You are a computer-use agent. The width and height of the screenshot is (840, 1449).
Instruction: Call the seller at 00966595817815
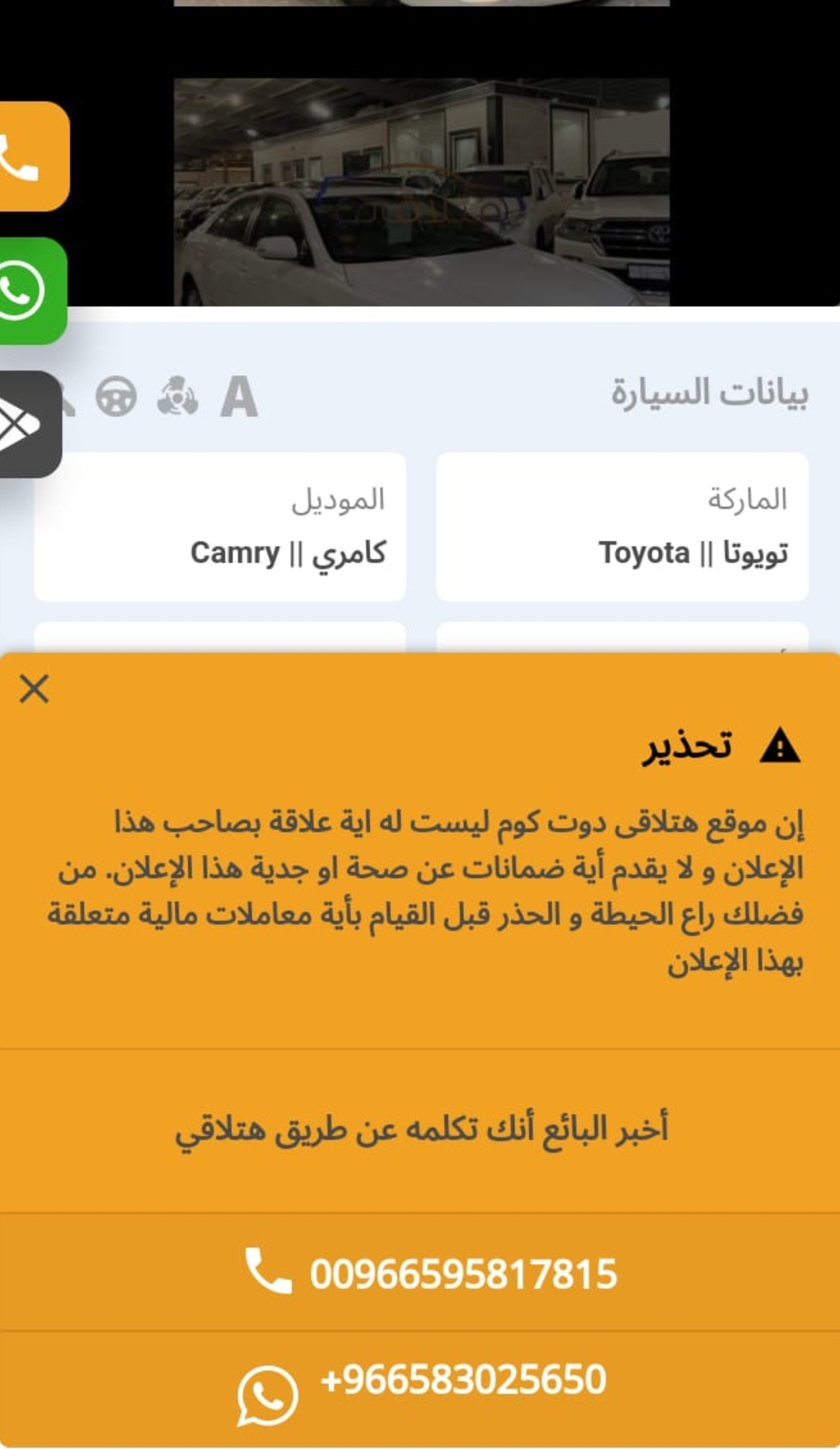420,1272
